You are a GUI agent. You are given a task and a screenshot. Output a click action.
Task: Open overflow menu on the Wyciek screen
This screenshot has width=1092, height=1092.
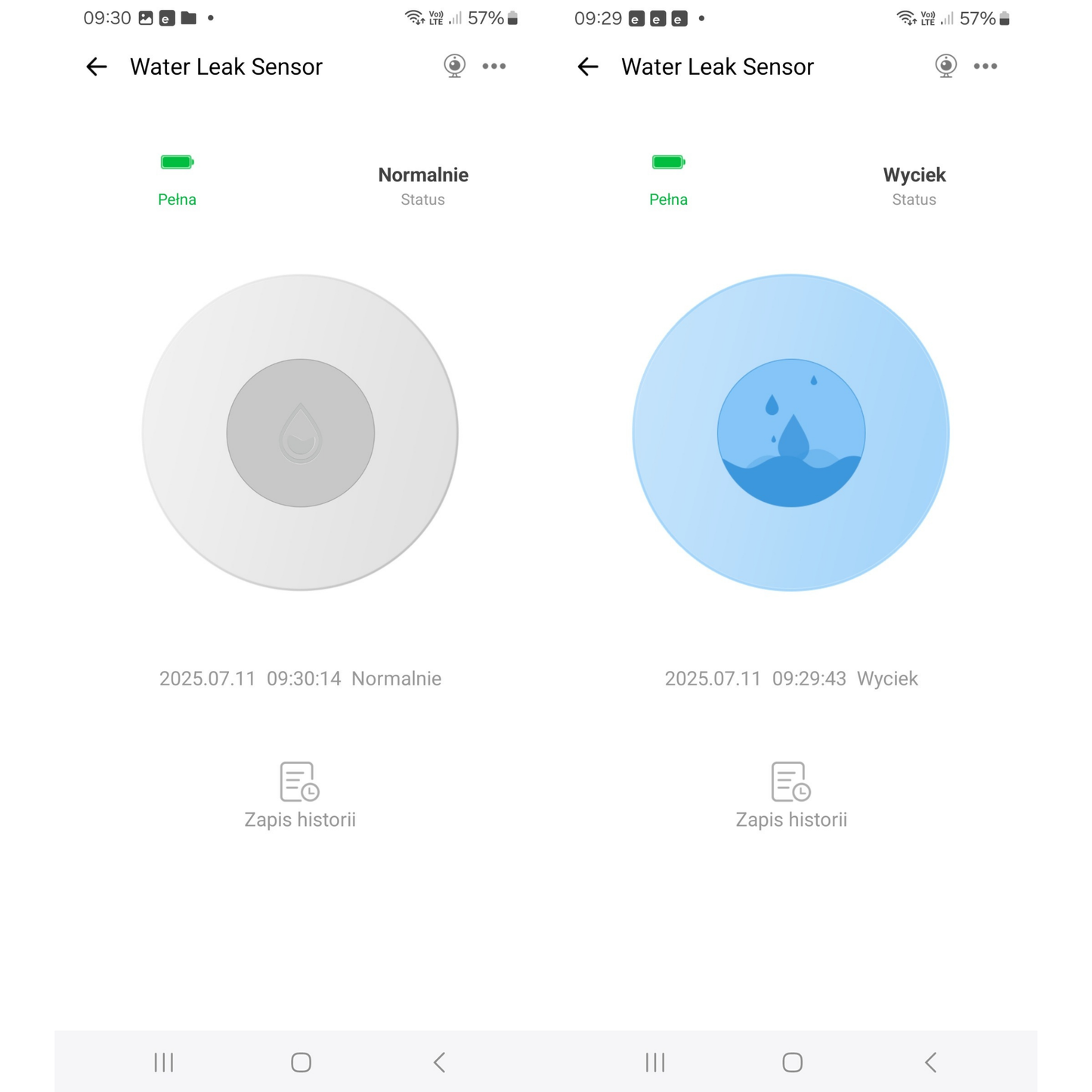[x=985, y=67]
